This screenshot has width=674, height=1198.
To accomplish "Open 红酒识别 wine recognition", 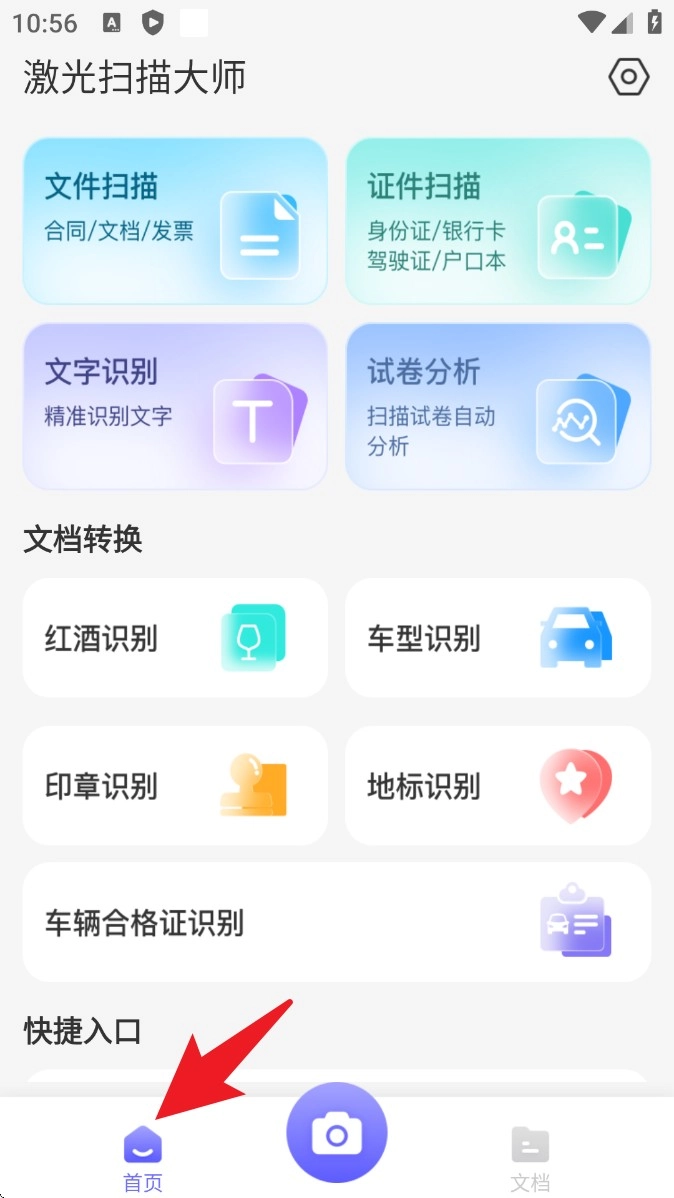I will 175,638.
